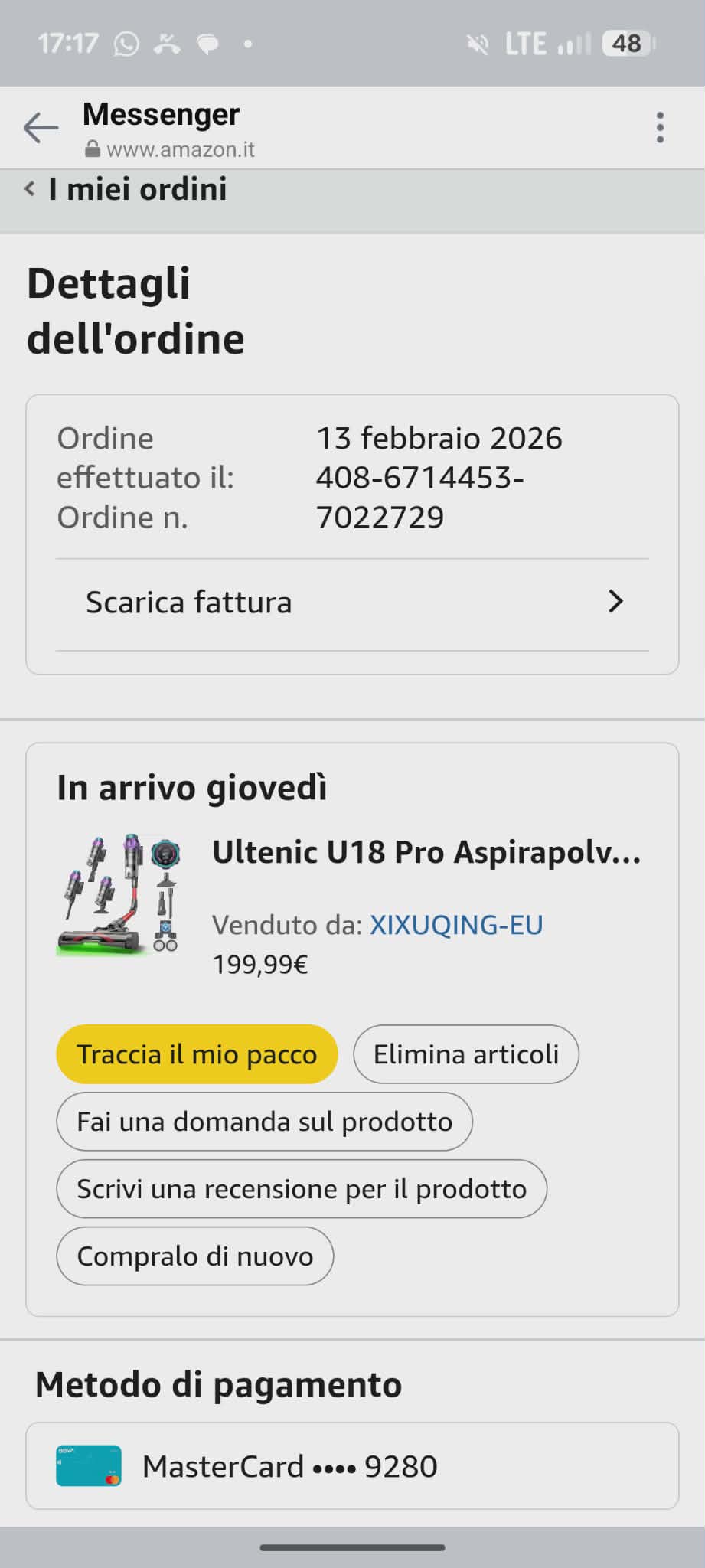The width and height of the screenshot is (705, 1568).
Task: Tap Compralo di nuovo button
Action: point(194,1256)
